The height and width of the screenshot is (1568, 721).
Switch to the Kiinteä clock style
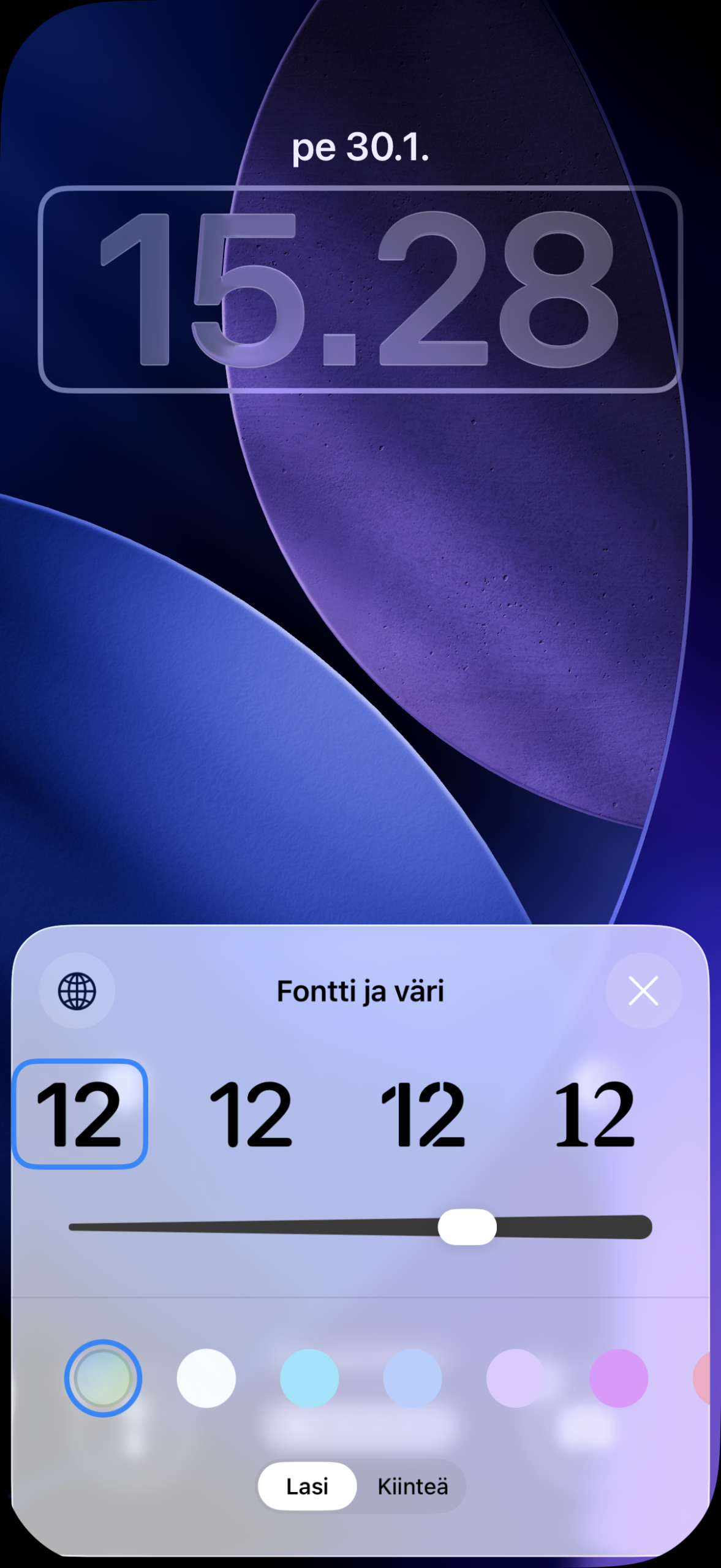tap(412, 1486)
